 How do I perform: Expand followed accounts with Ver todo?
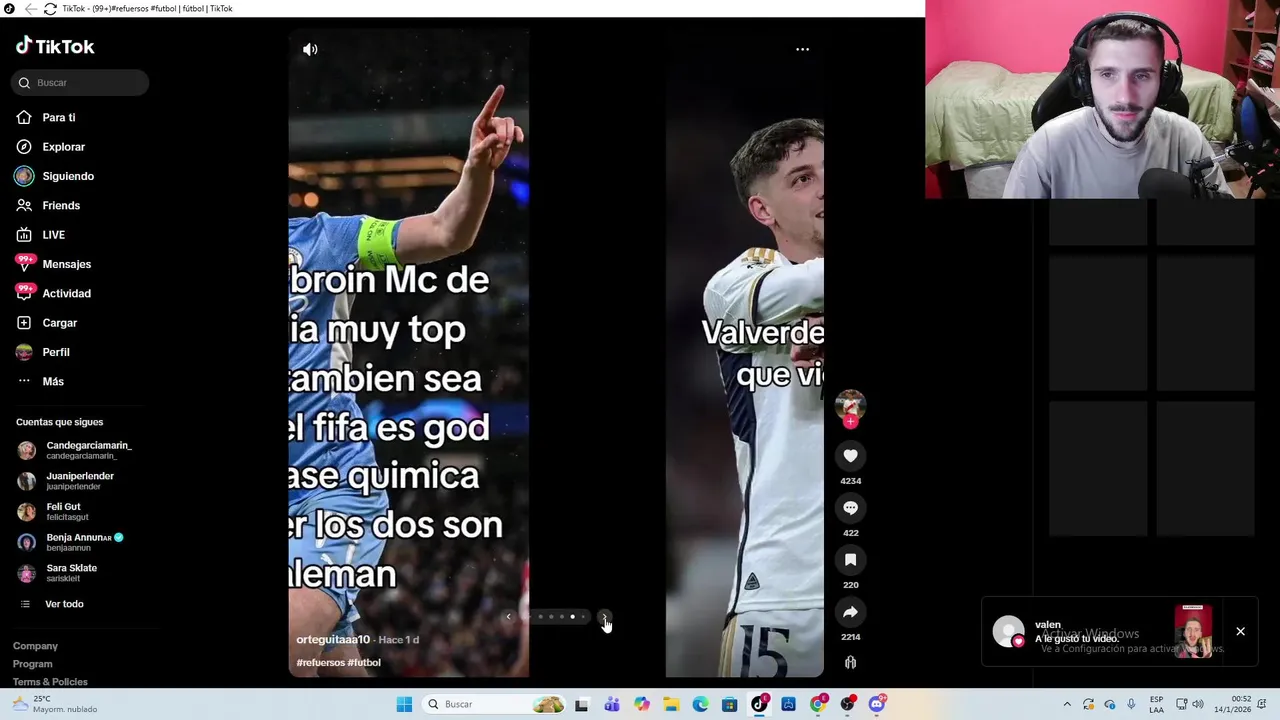tap(64, 604)
